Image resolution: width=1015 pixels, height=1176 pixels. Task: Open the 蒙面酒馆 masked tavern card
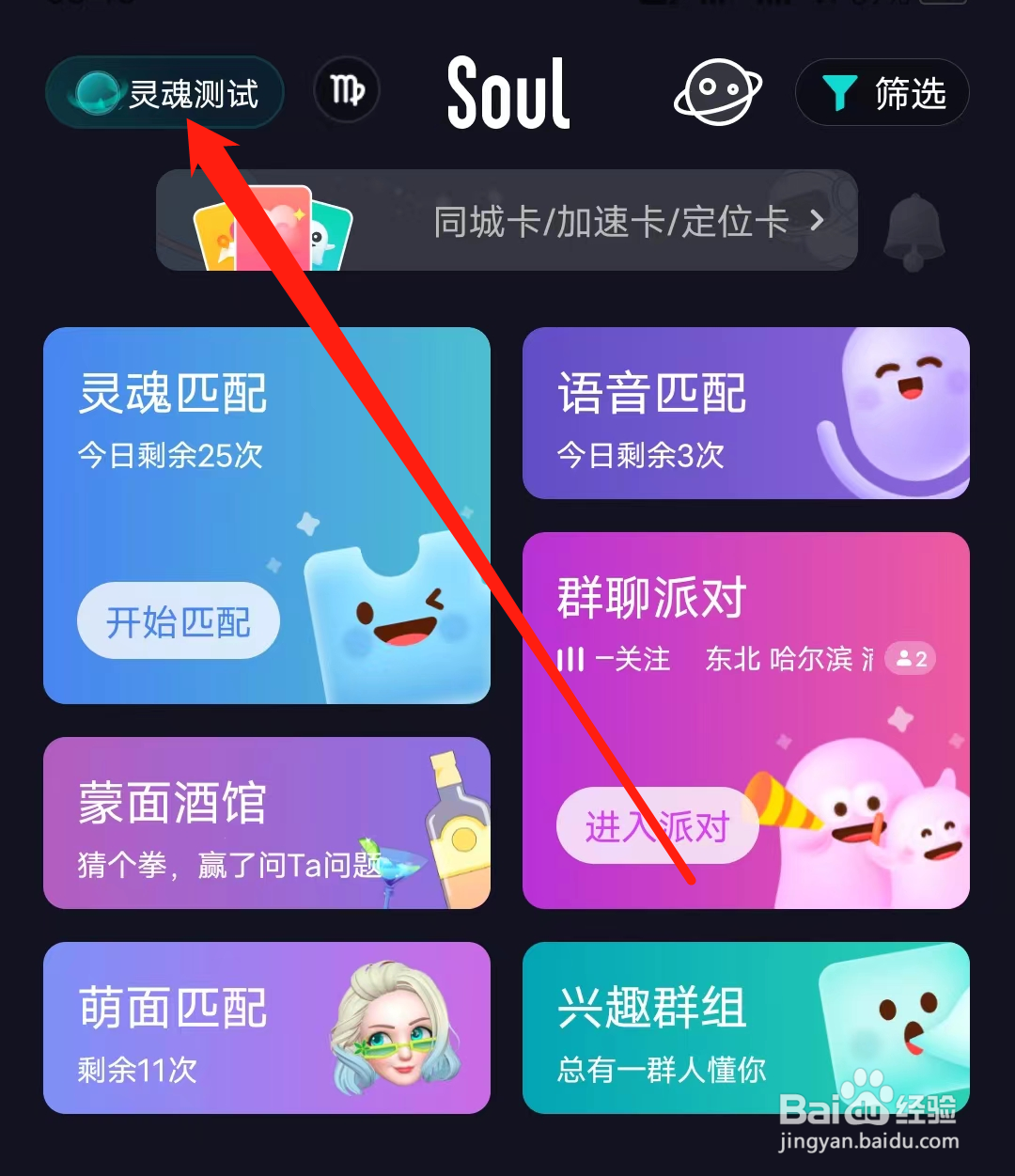(x=266, y=823)
